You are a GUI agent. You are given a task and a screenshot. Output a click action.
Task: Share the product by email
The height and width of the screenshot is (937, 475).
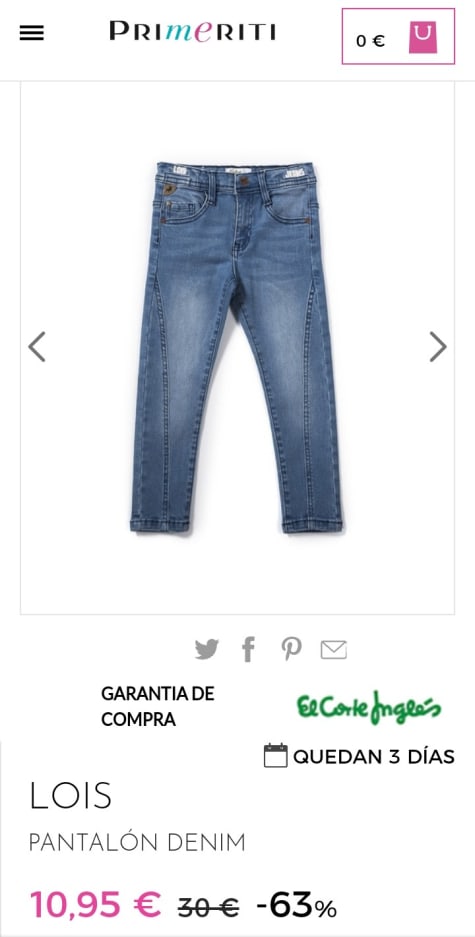pyautogui.click(x=333, y=650)
